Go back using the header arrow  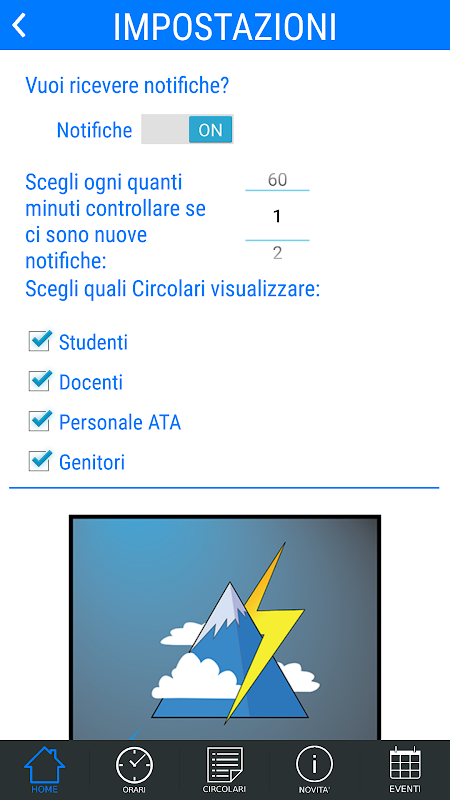19,25
